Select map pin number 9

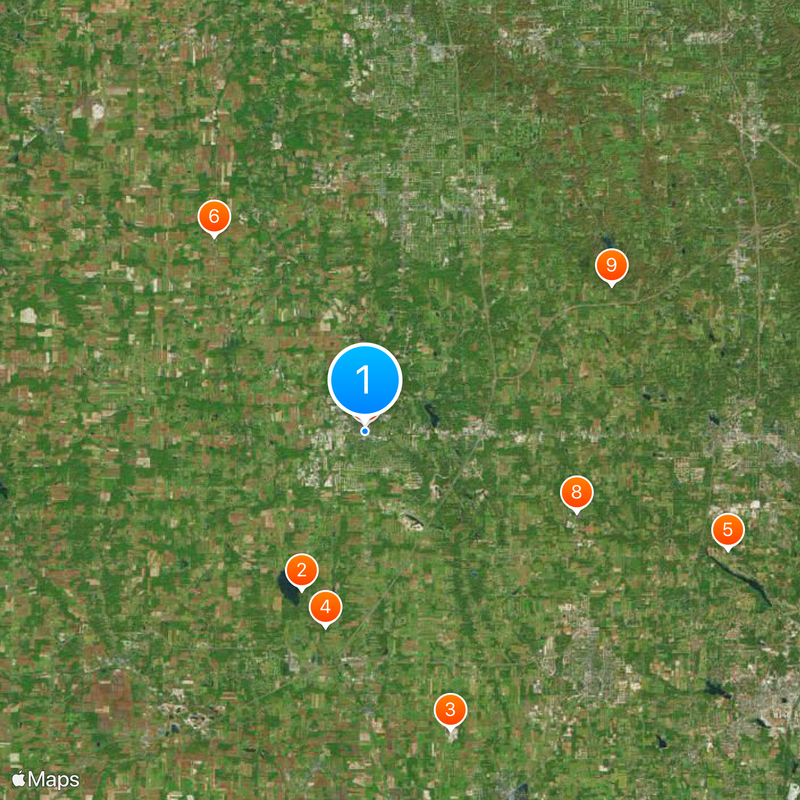(612, 266)
